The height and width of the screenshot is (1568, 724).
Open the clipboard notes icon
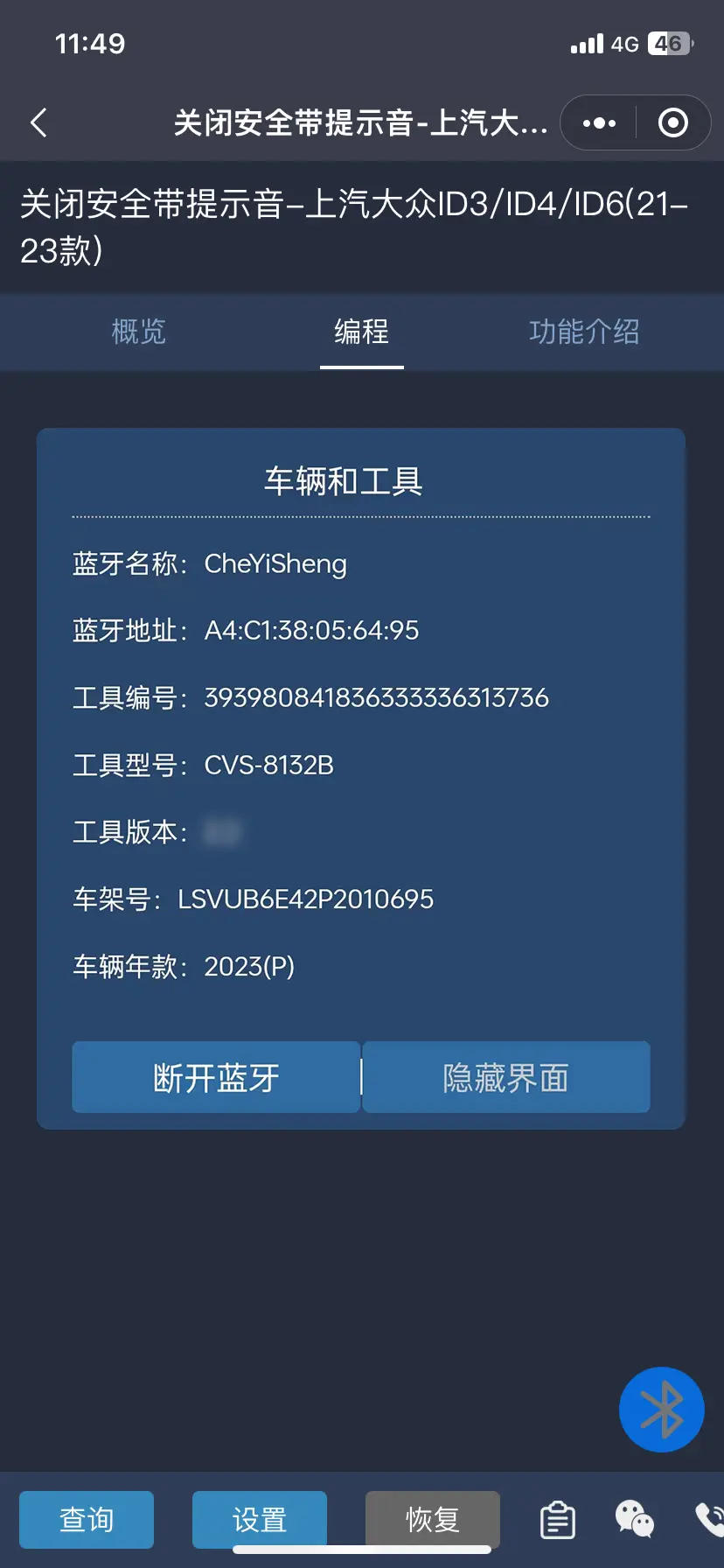pyautogui.click(x=557, y=1520)
